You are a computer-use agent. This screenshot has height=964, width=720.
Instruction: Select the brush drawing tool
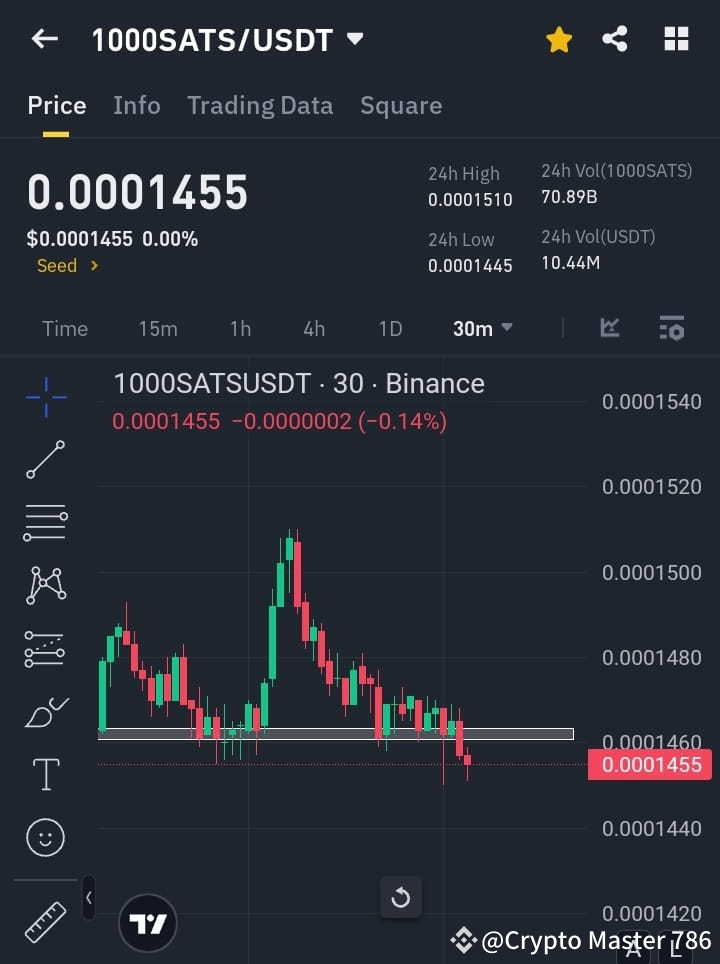coord(44,711)
